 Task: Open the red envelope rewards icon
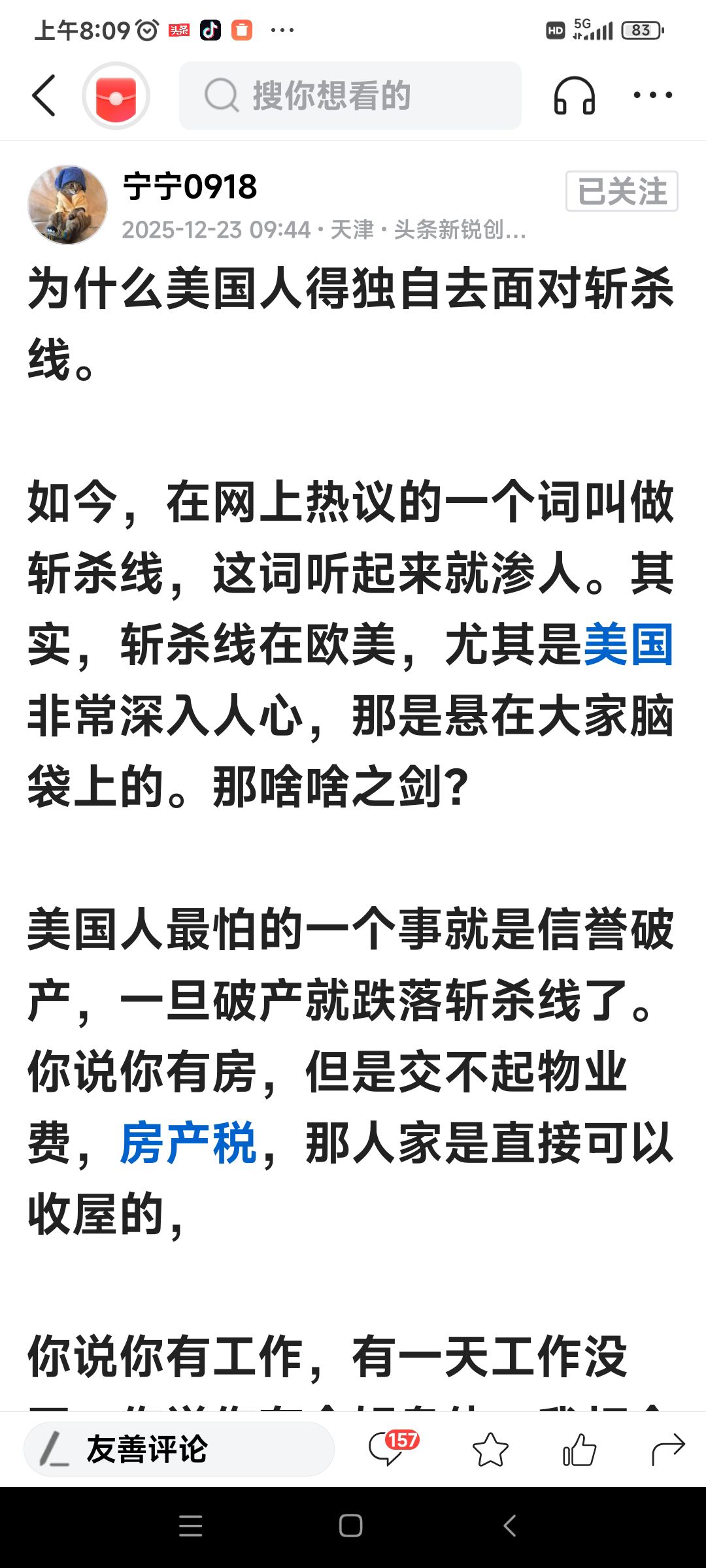point(116,96)
